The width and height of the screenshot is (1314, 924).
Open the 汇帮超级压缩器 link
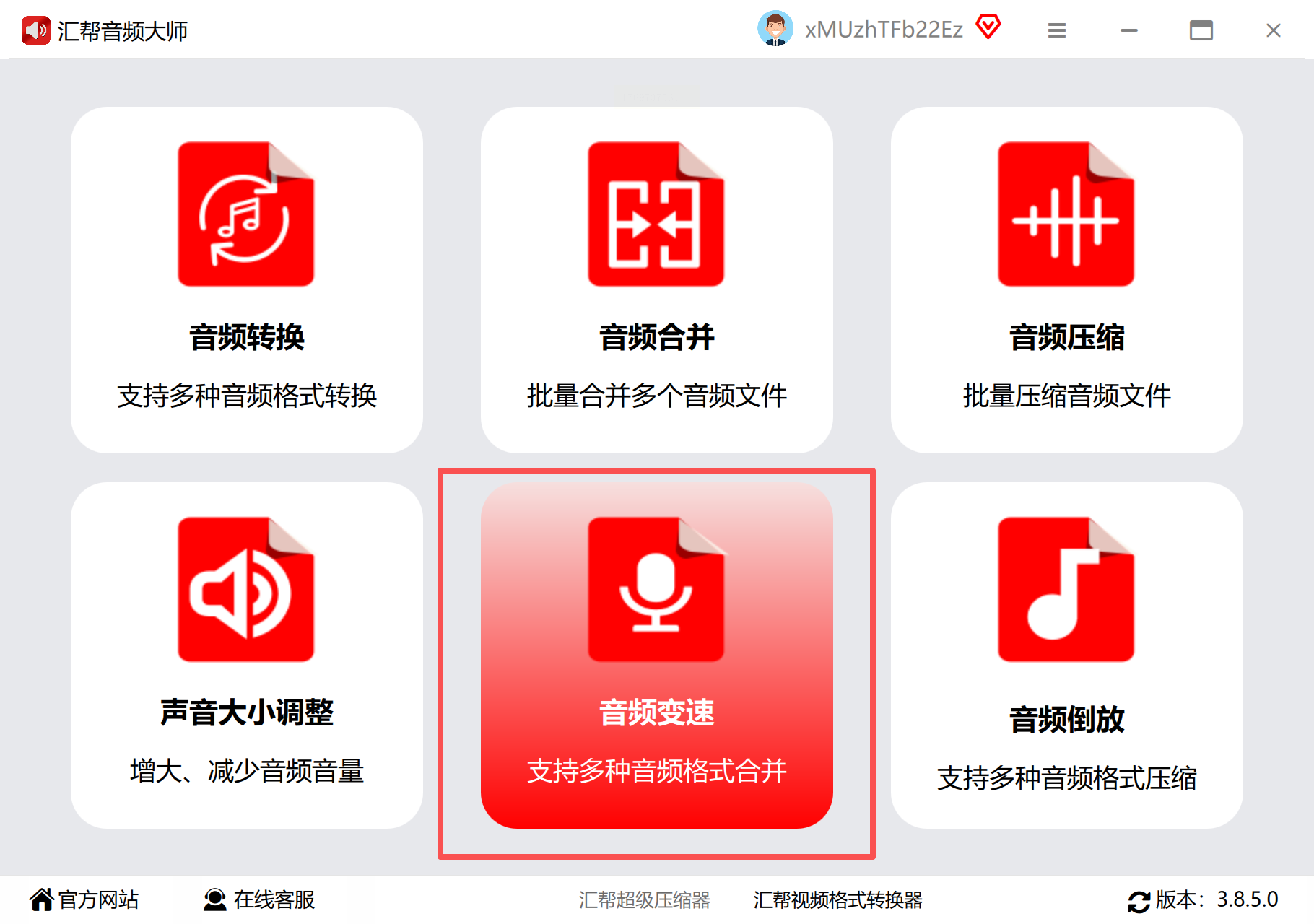coord(644,899)
